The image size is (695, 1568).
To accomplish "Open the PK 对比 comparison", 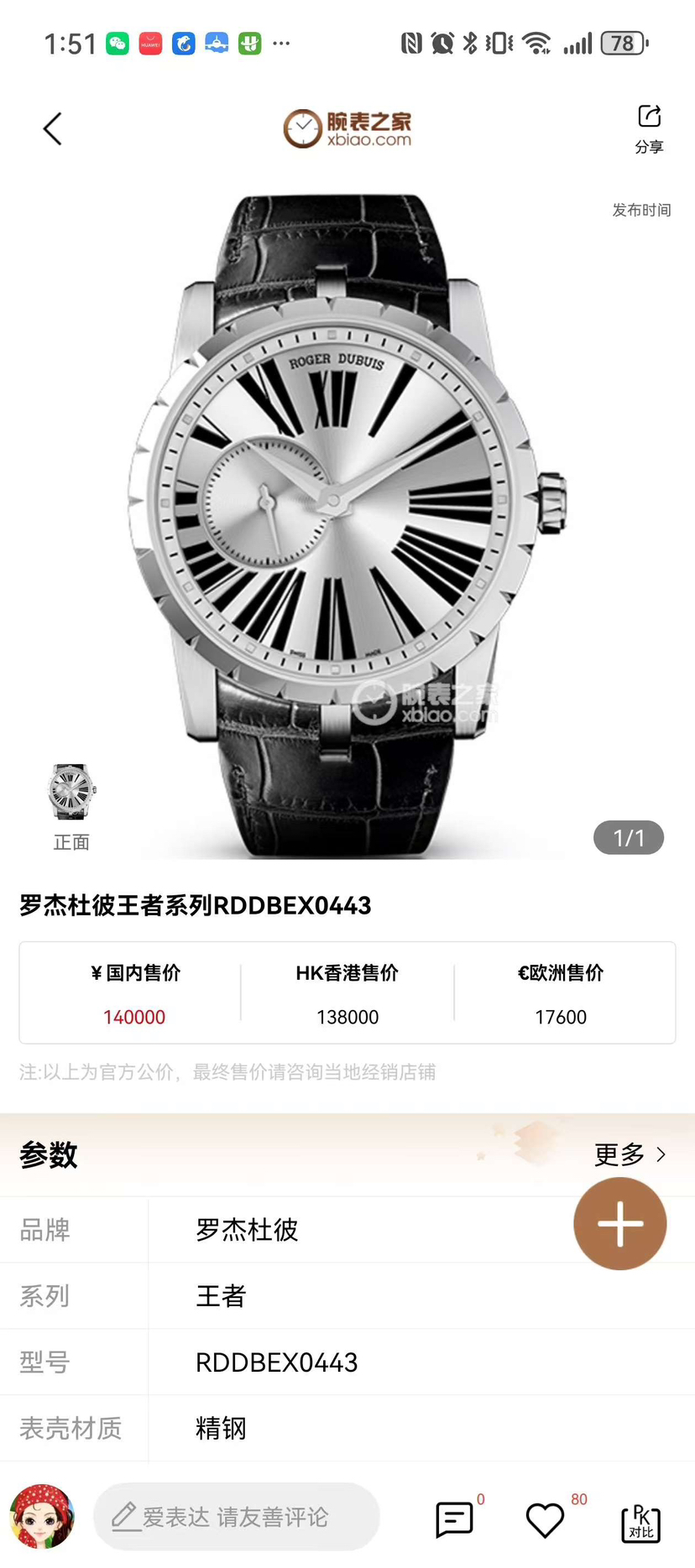I will point(640,1522).
